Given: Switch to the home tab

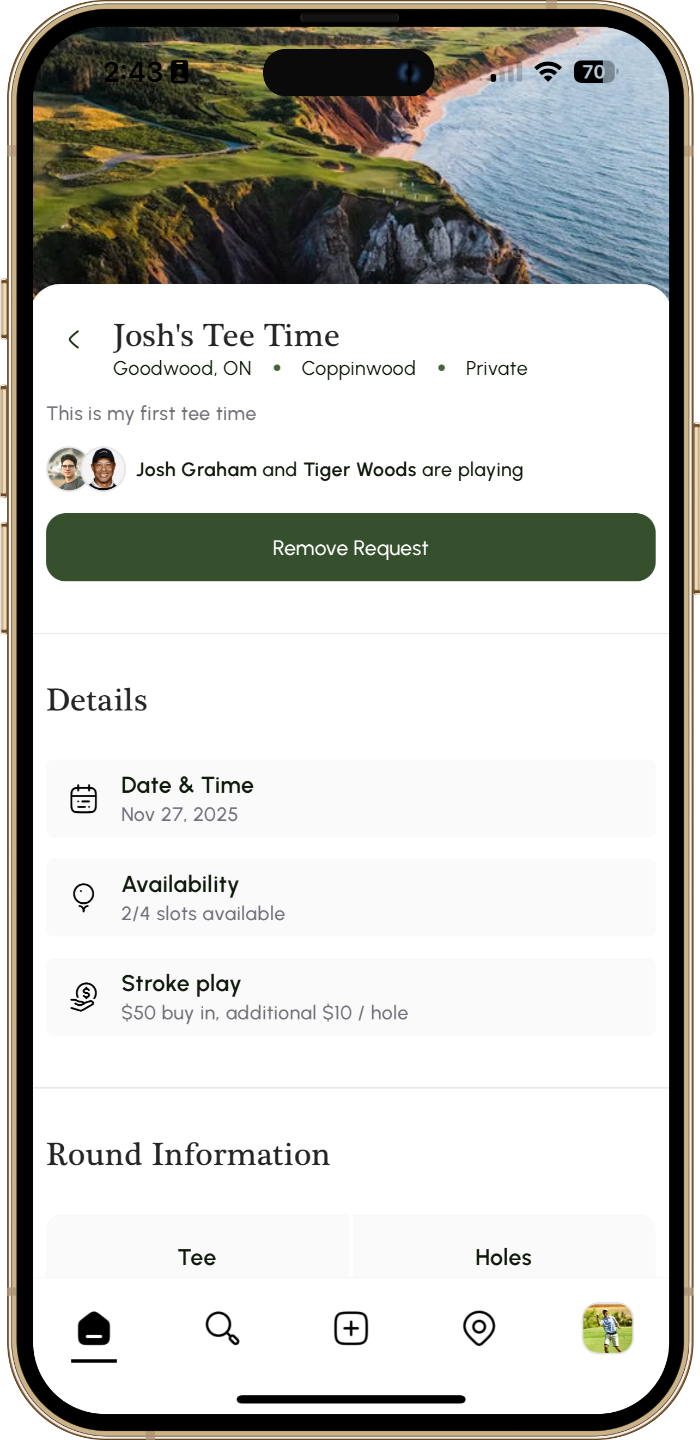Looking at the screenshot, I should (x=94, y=1329).
